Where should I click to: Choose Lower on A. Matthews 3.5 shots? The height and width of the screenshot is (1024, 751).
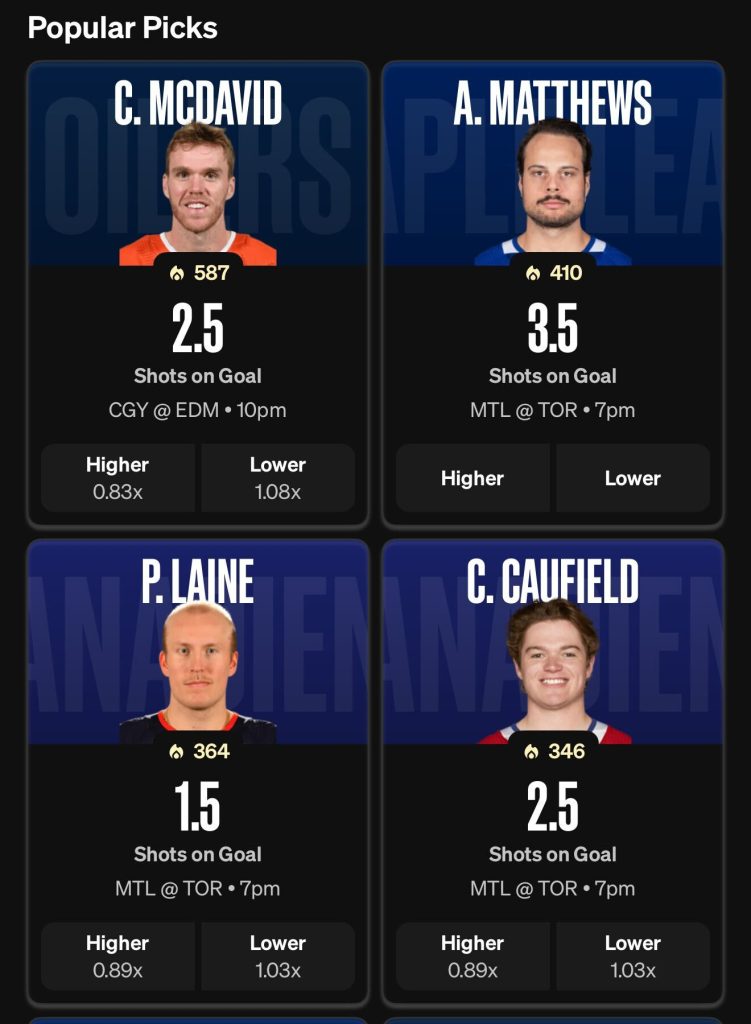click(x=632, y=478)
